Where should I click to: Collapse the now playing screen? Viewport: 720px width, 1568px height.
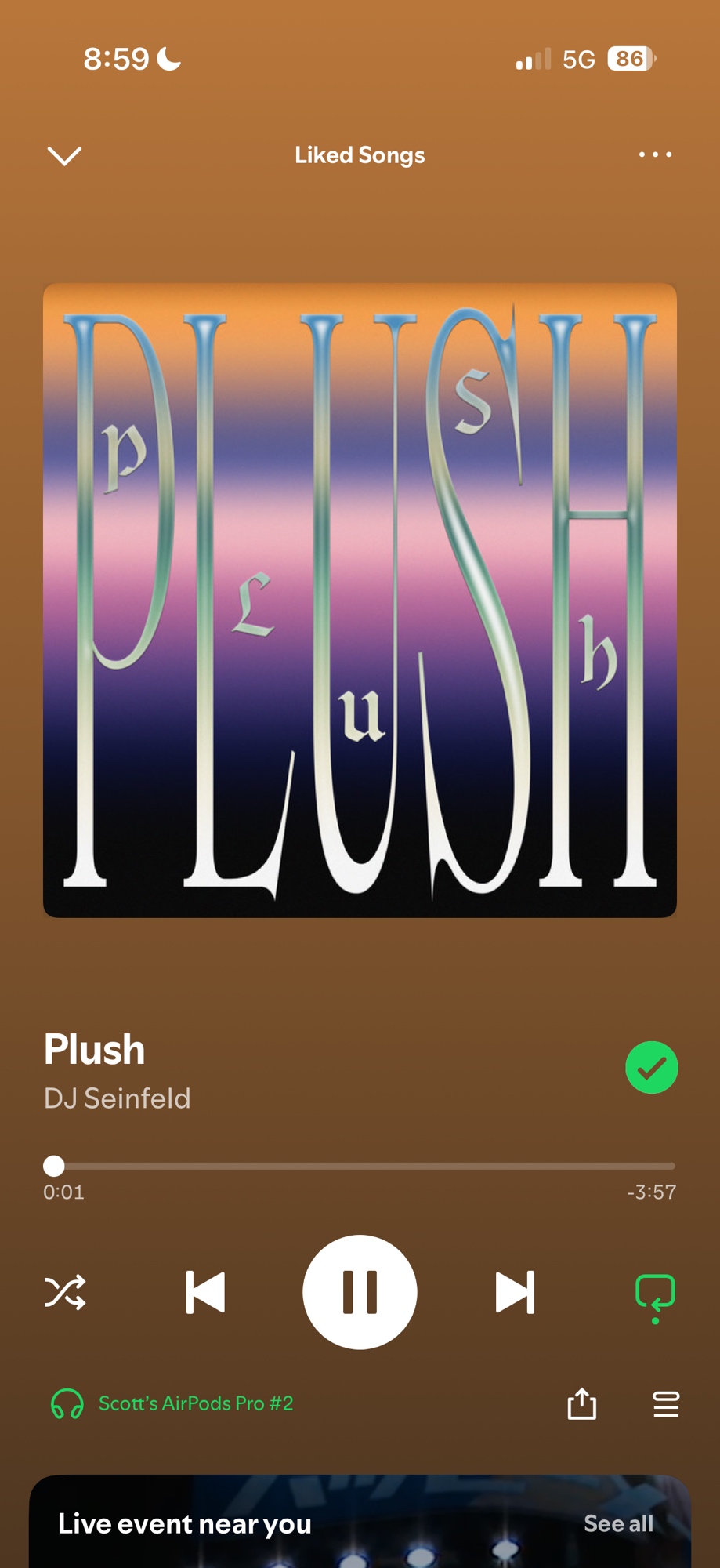[x=64, y=155]
